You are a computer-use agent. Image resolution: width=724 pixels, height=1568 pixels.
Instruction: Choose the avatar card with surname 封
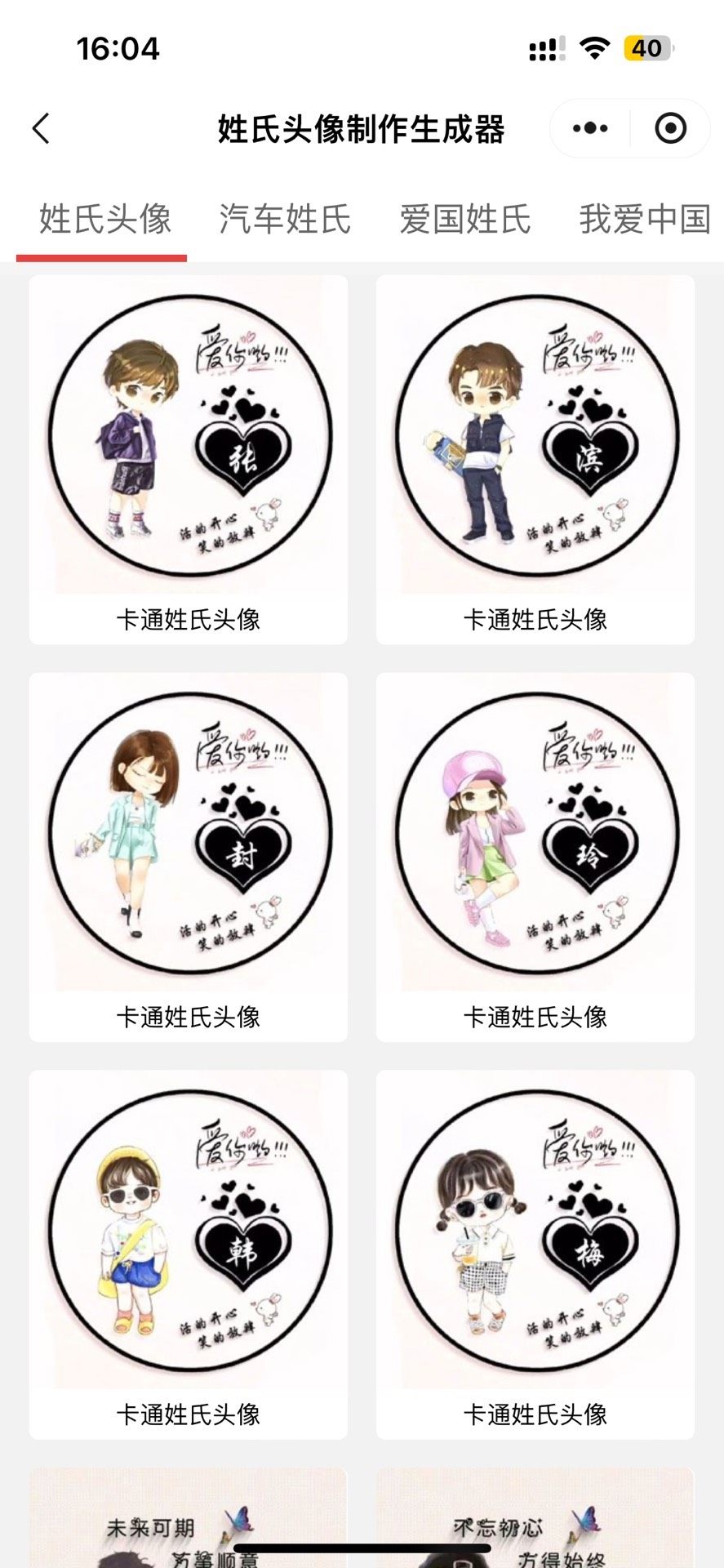[189, 855]
